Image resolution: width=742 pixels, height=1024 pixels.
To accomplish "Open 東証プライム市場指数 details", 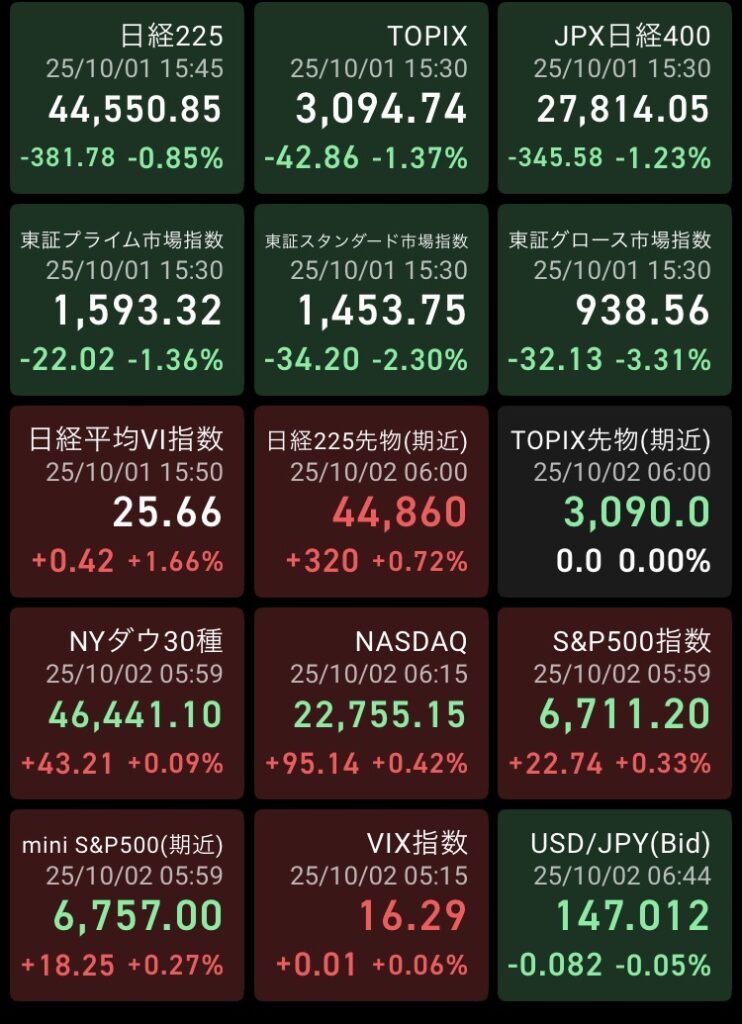I will click(127, 299).
